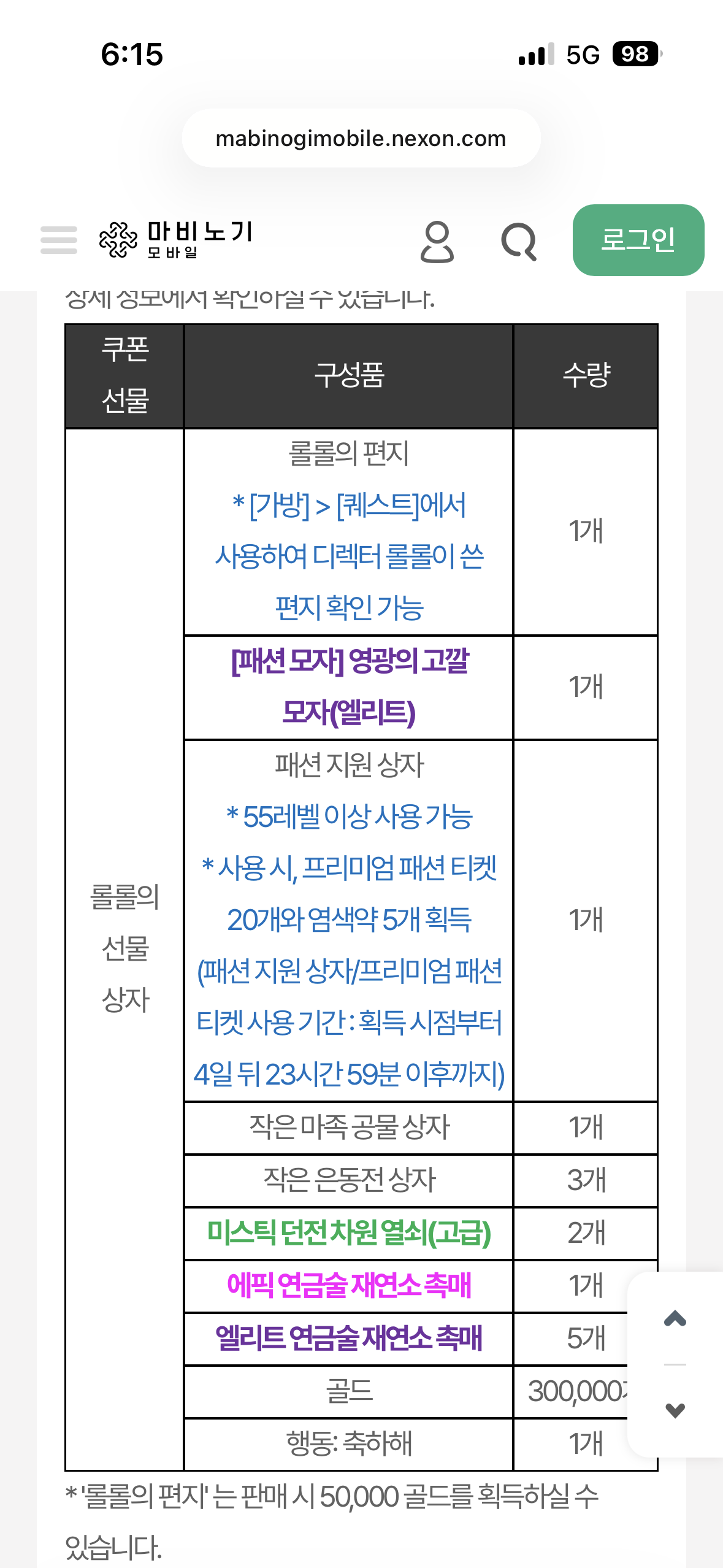Open the search icon
Viewport: 723px width, 1568px height.
tap(519, 241)
